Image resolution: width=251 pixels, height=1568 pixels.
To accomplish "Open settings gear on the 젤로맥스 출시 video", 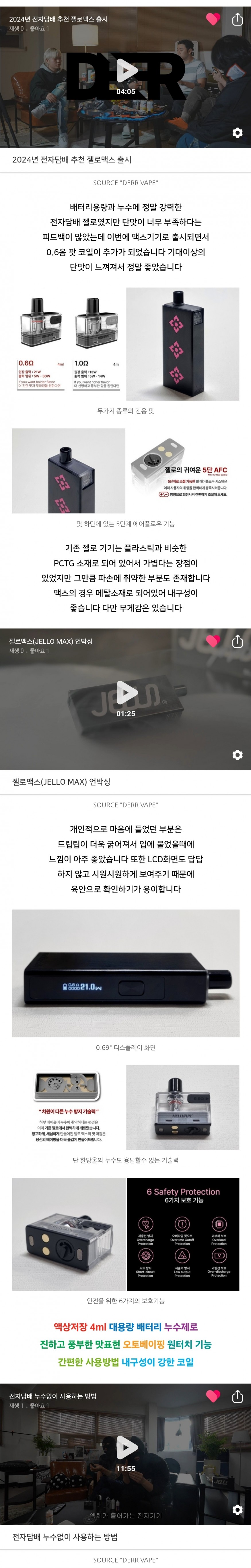I will 238,133.
